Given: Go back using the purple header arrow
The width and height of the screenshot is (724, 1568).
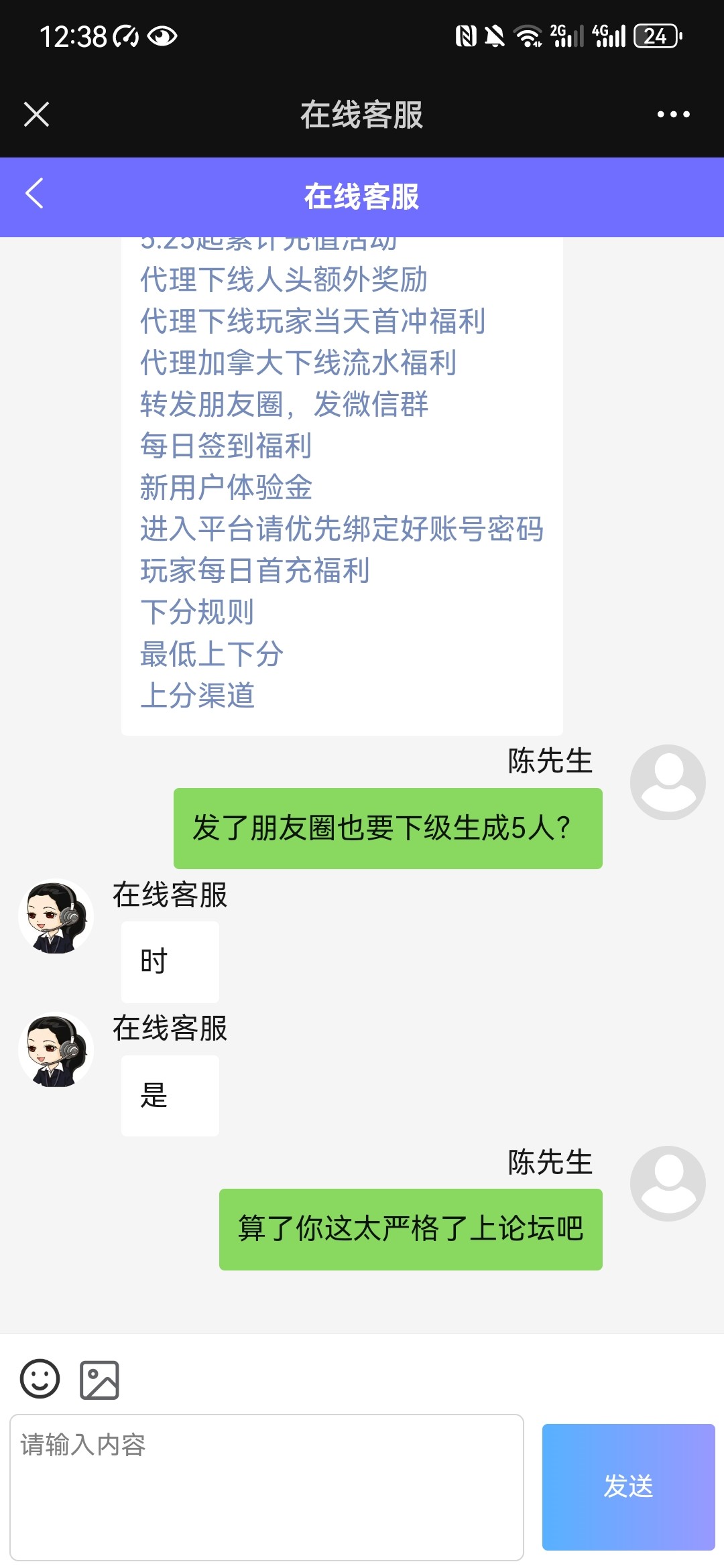Looking at the screenshot, I should (x=35, y=194).
